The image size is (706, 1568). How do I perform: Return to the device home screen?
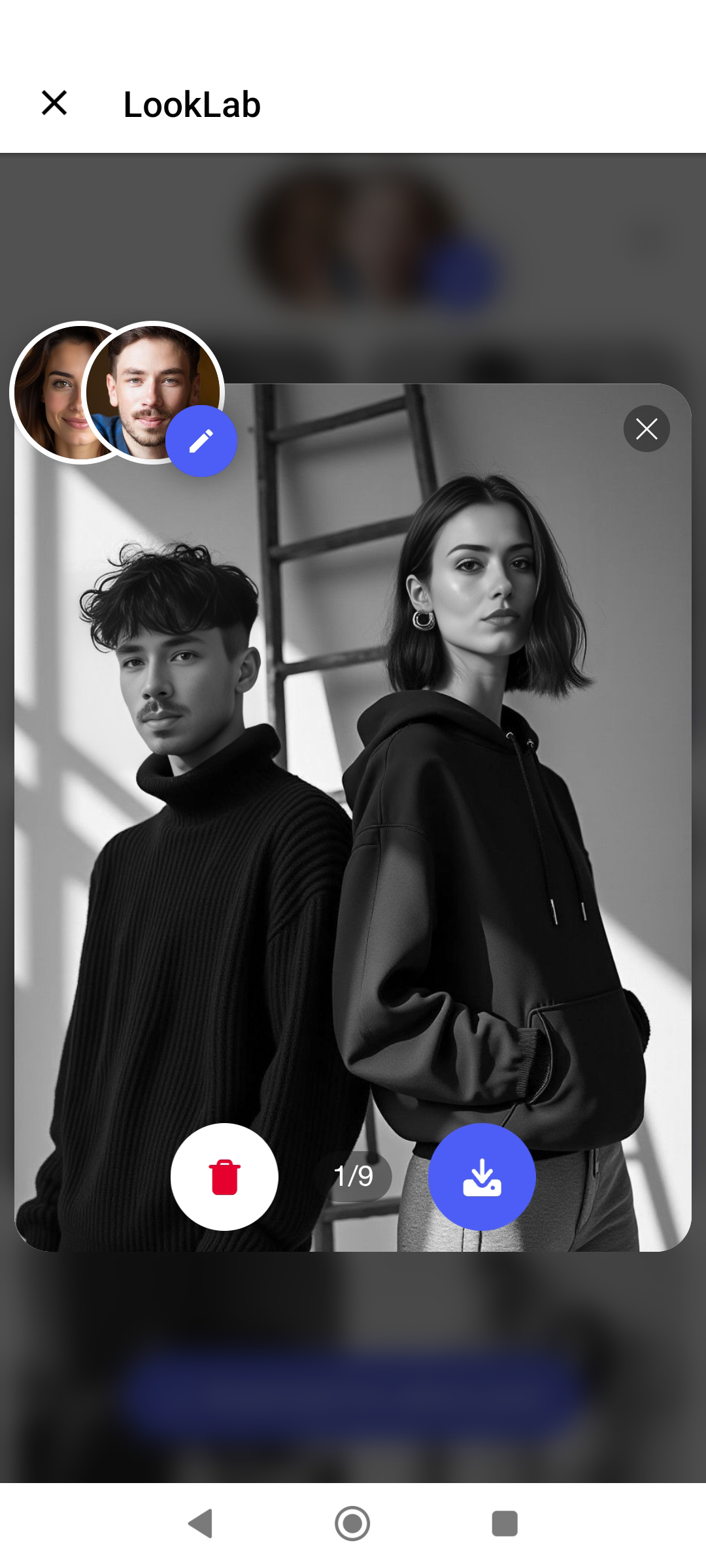point(352,1524)
